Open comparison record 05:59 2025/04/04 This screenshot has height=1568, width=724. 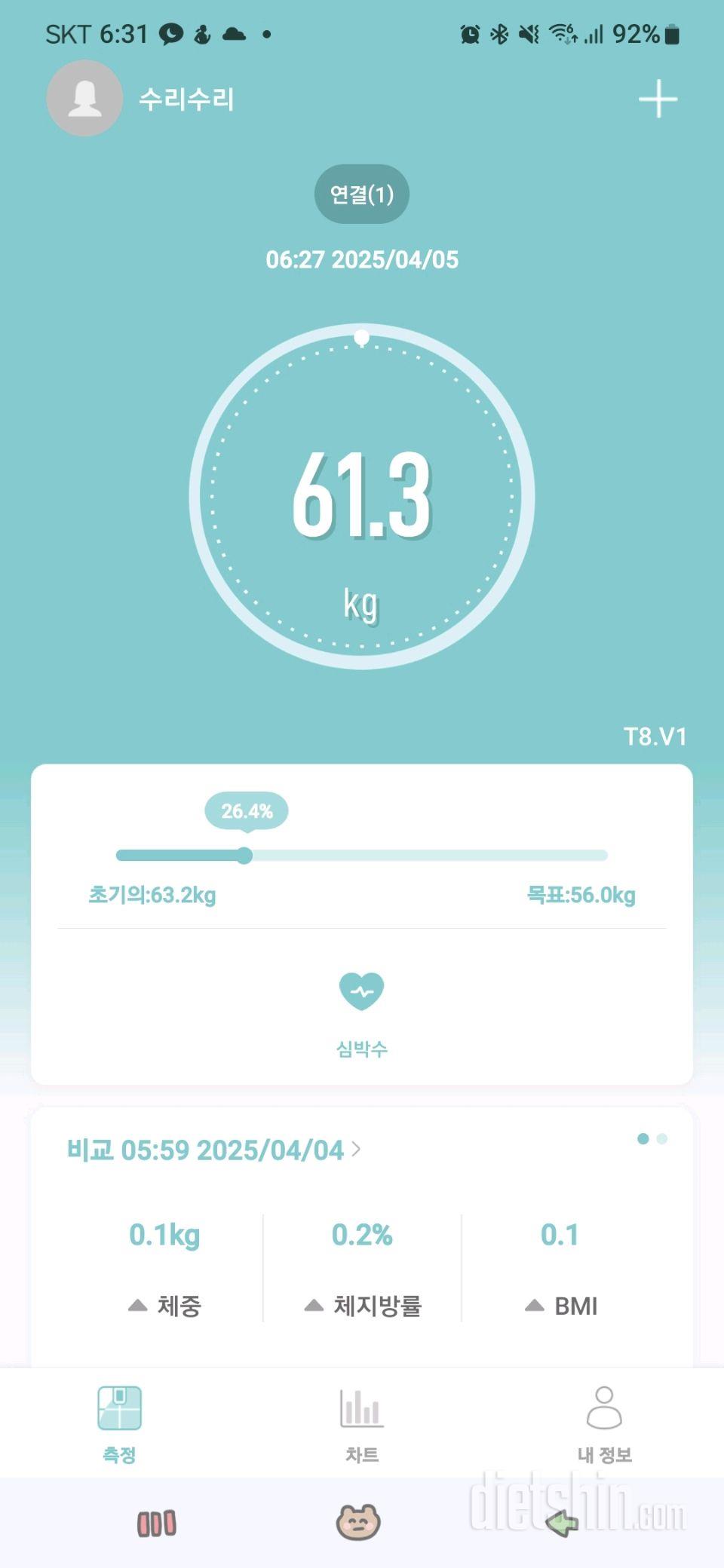[213, 1150]
